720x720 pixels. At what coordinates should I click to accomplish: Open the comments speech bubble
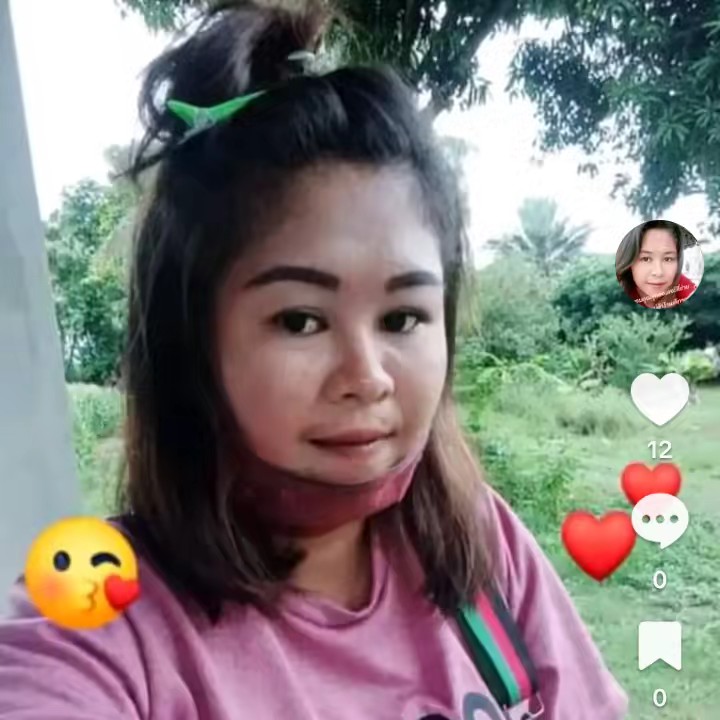[x=660, y=520]
